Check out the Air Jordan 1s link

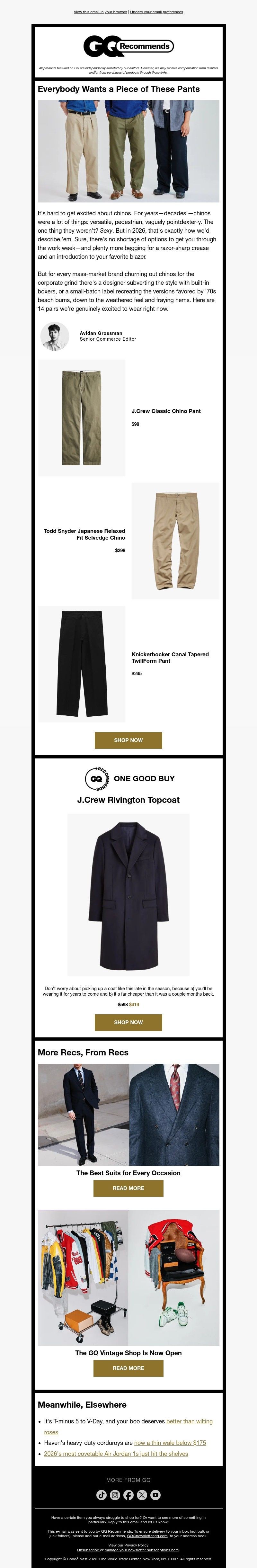(116, 1453)
